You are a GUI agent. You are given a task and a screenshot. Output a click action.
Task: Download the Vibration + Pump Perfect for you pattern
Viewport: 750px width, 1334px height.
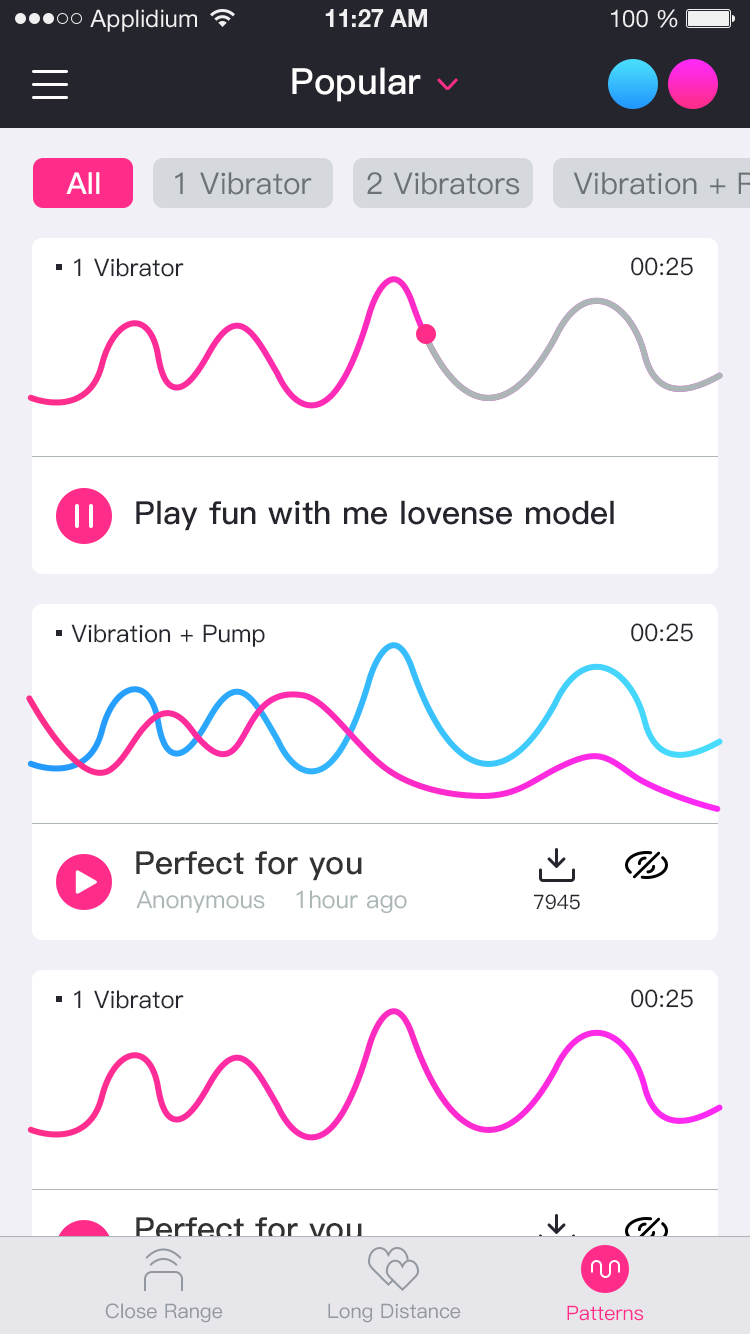(x=557, y=864)
